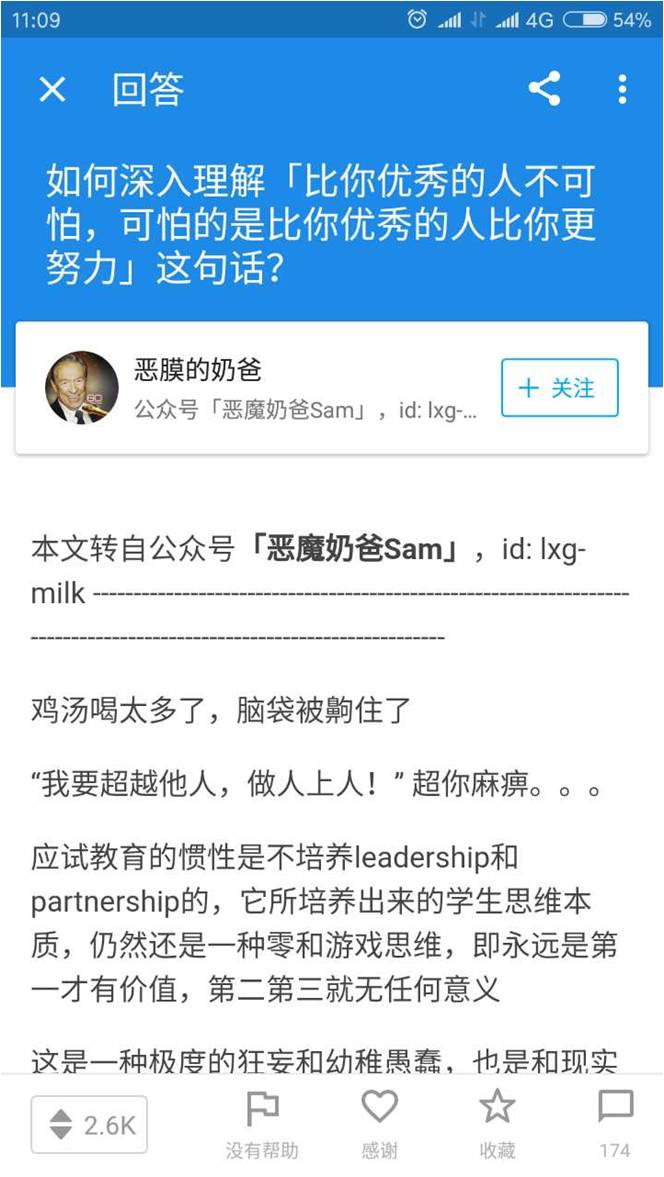The width and height of the screenshot is (664, 1177).
Task: Share this answer
Action: tap(544, 89)
